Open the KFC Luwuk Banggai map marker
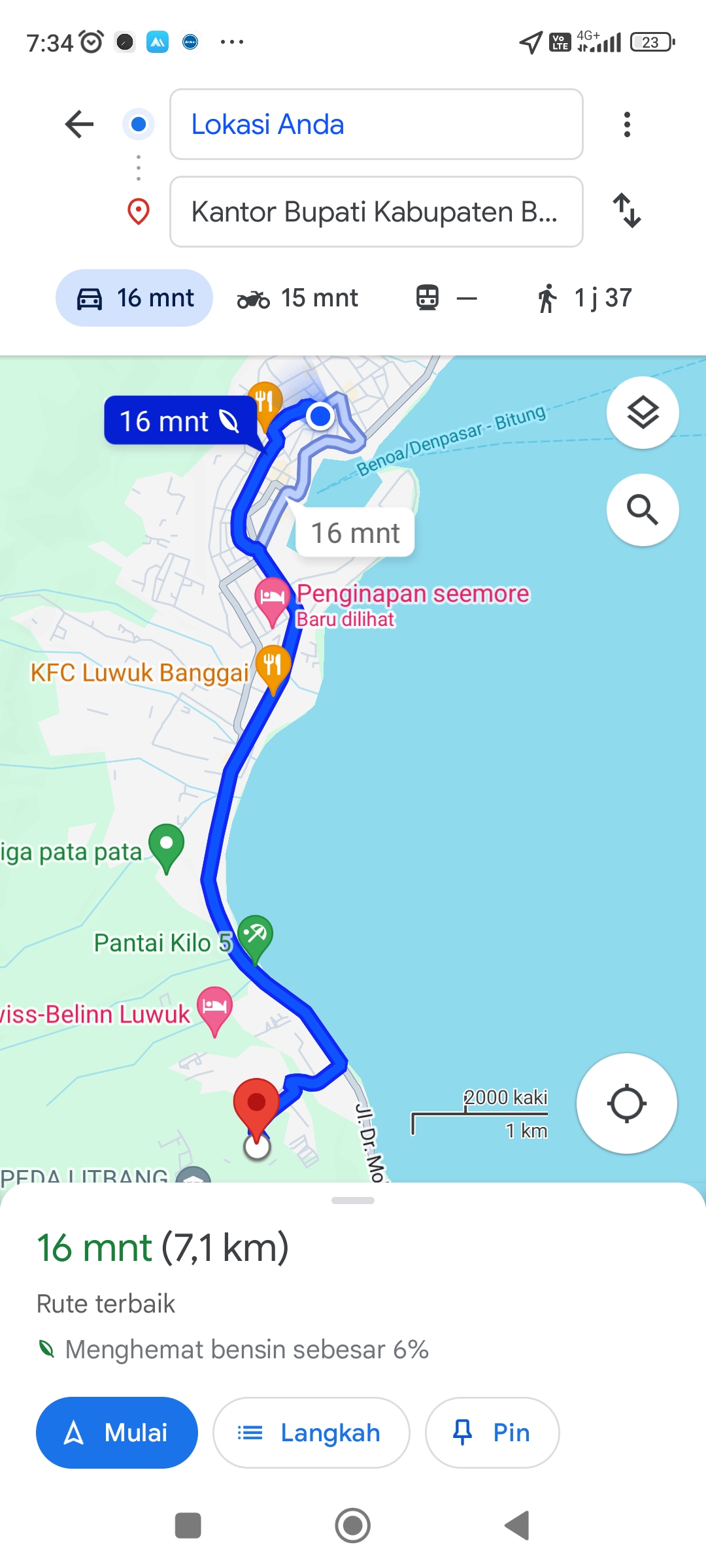706x1568 pixels. click(273, 667)
